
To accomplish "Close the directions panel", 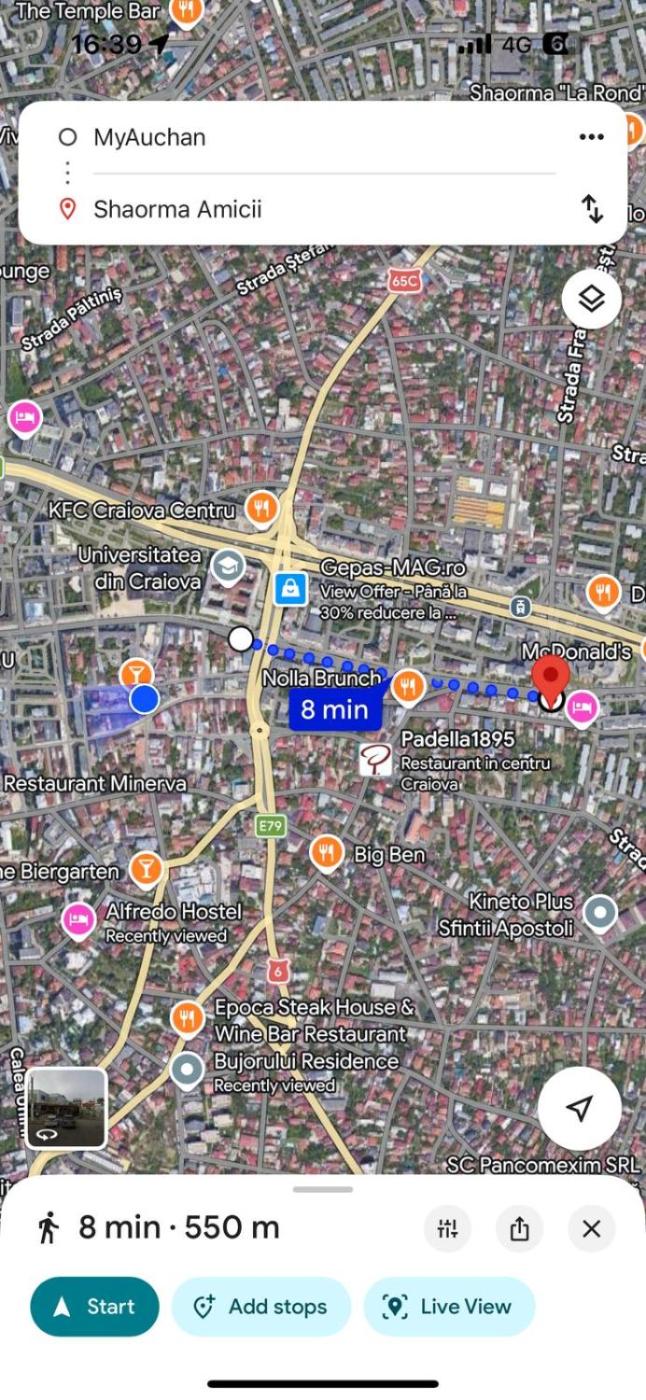I will [591, 1228].
